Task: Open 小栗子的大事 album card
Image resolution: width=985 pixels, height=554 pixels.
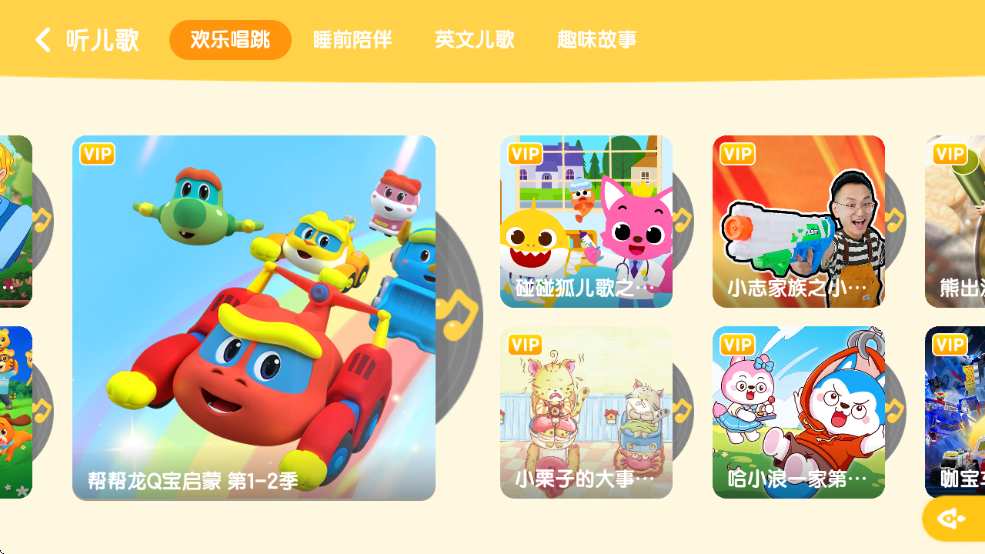Action: tap(586, 412)
